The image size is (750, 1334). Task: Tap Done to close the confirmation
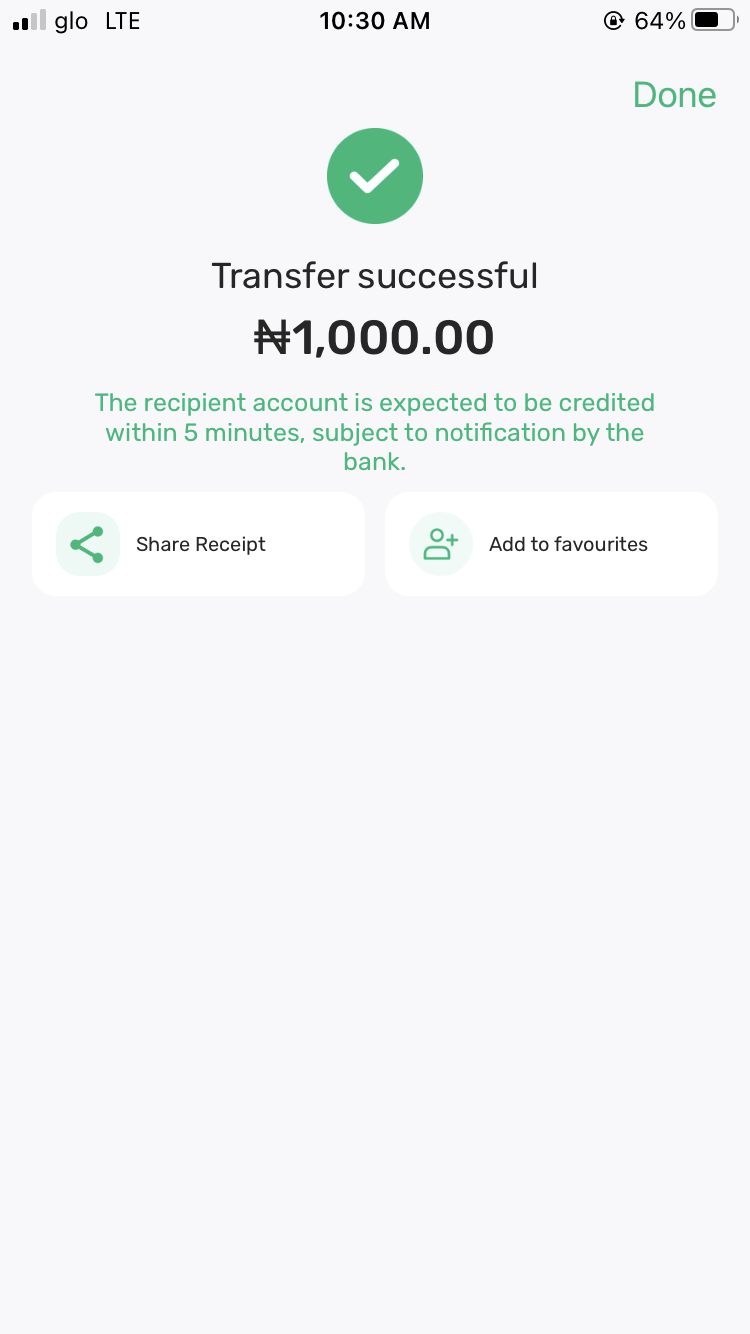pos(674,95)
